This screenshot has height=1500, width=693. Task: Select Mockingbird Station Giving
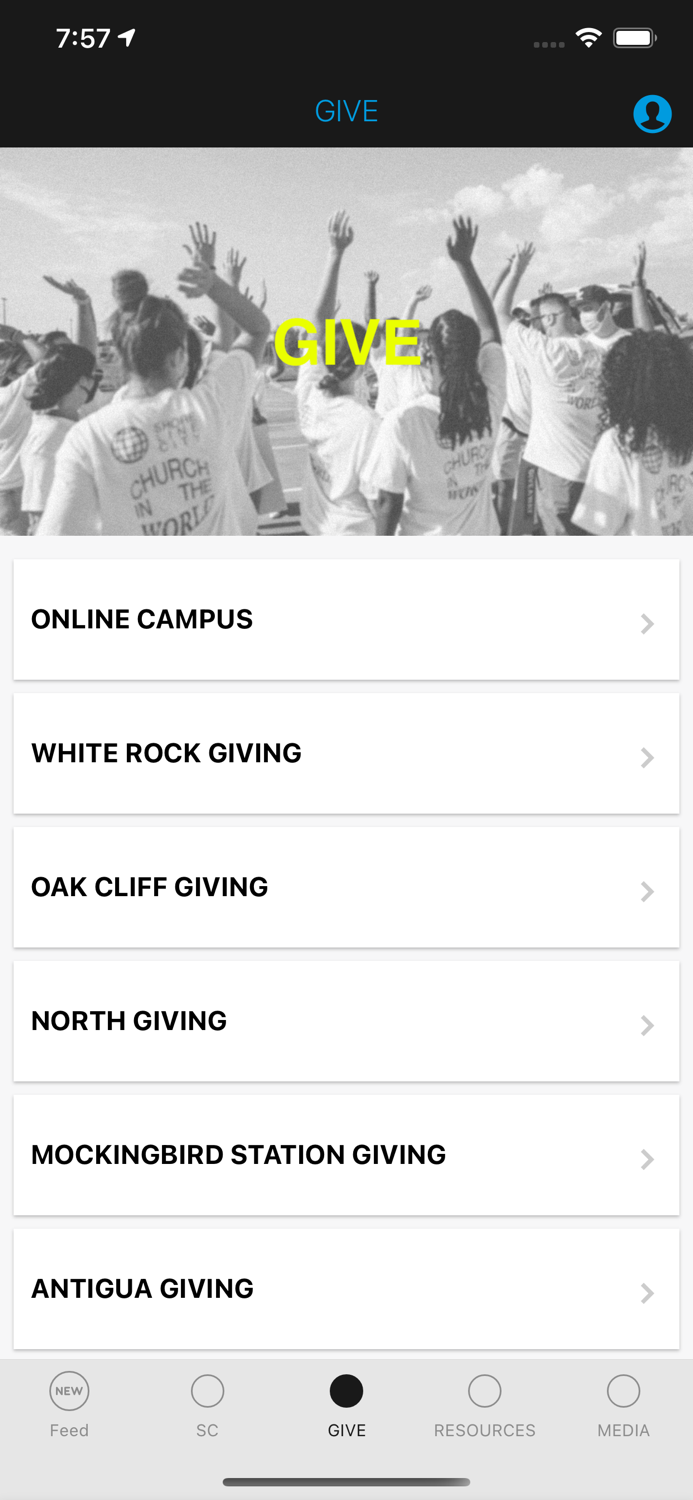point(346,1155)
